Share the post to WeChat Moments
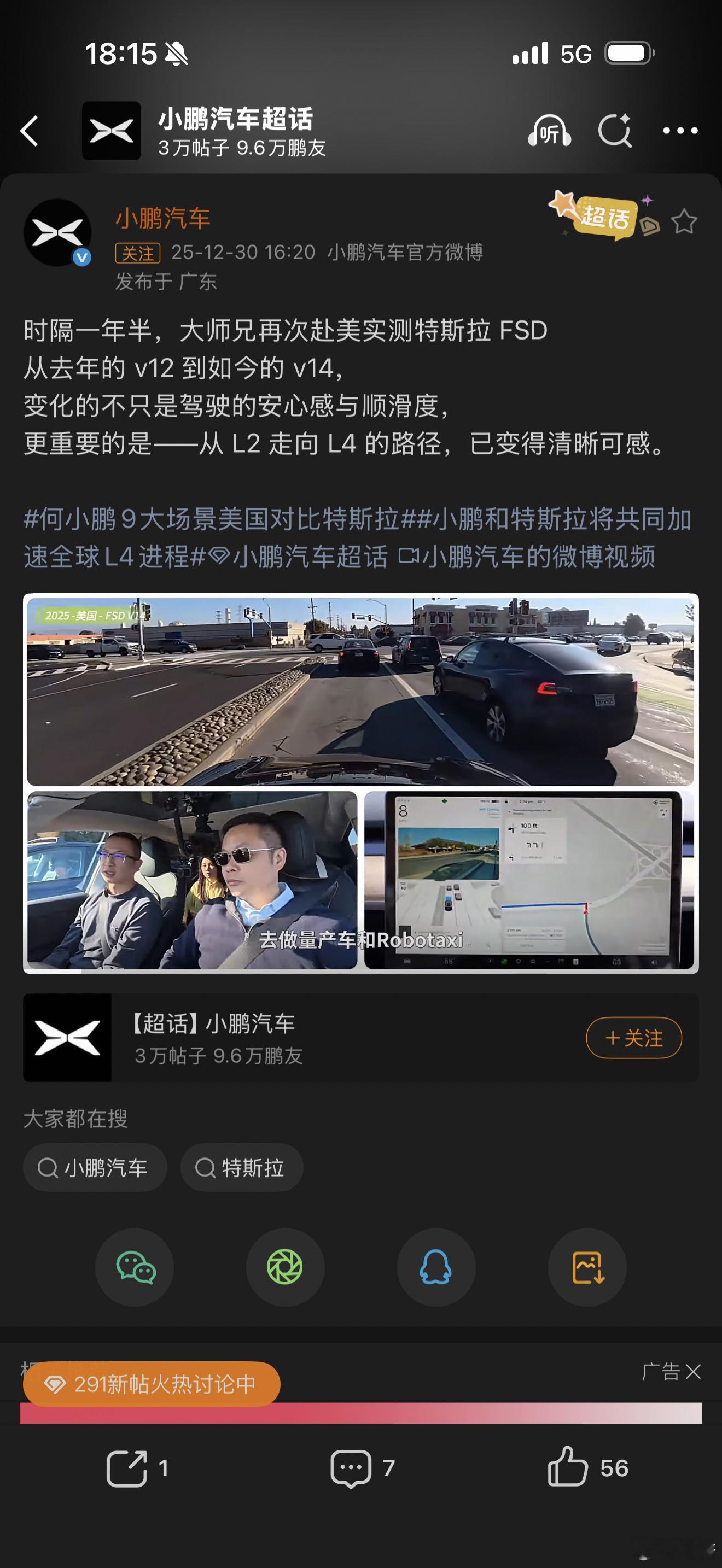This screenshot has width=722, height=1568. coord(285,1268)
